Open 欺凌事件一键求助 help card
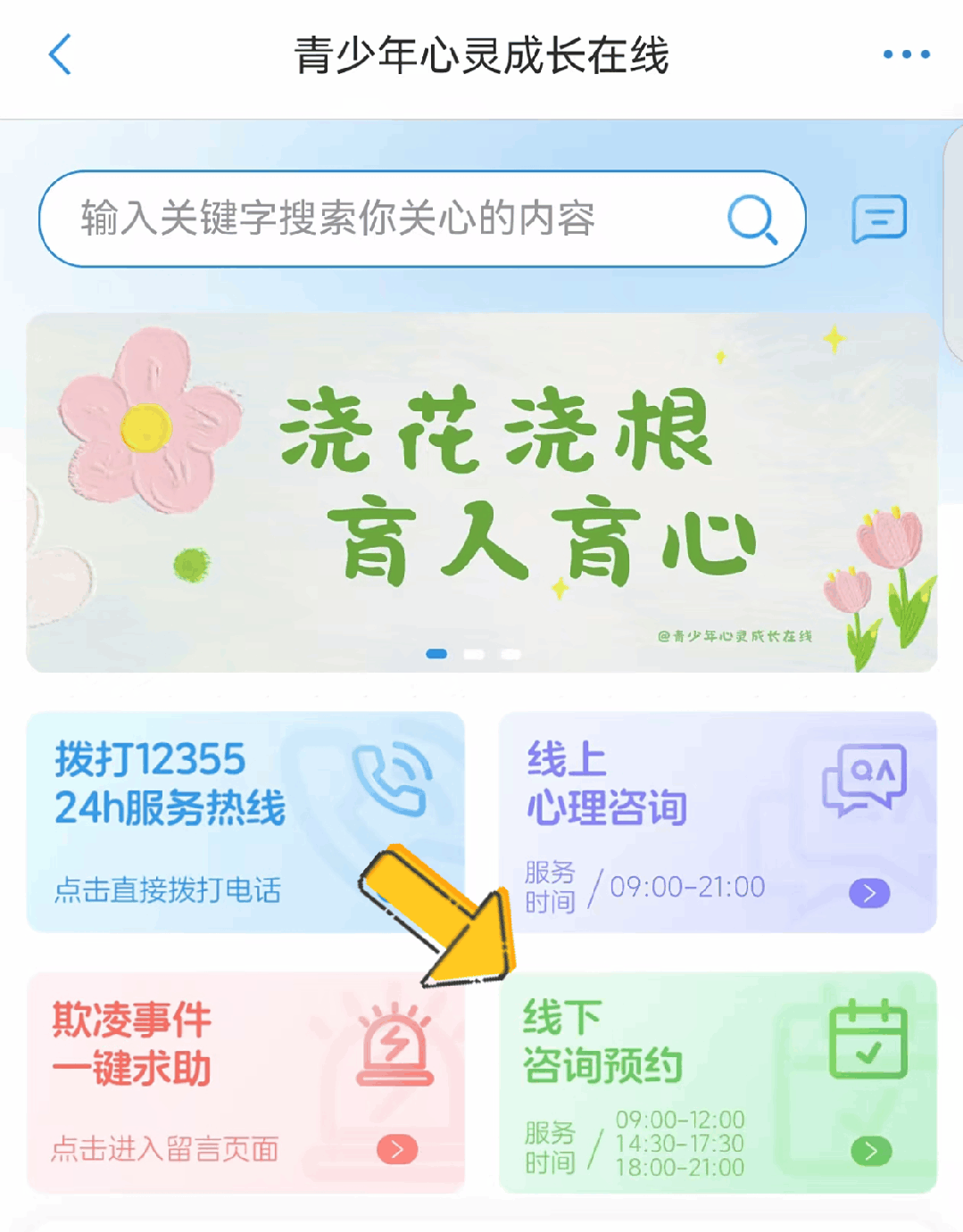Image resolution: width=963 pixels, height=1232 pixels. pyautogui.click(x=245, y=1082)
